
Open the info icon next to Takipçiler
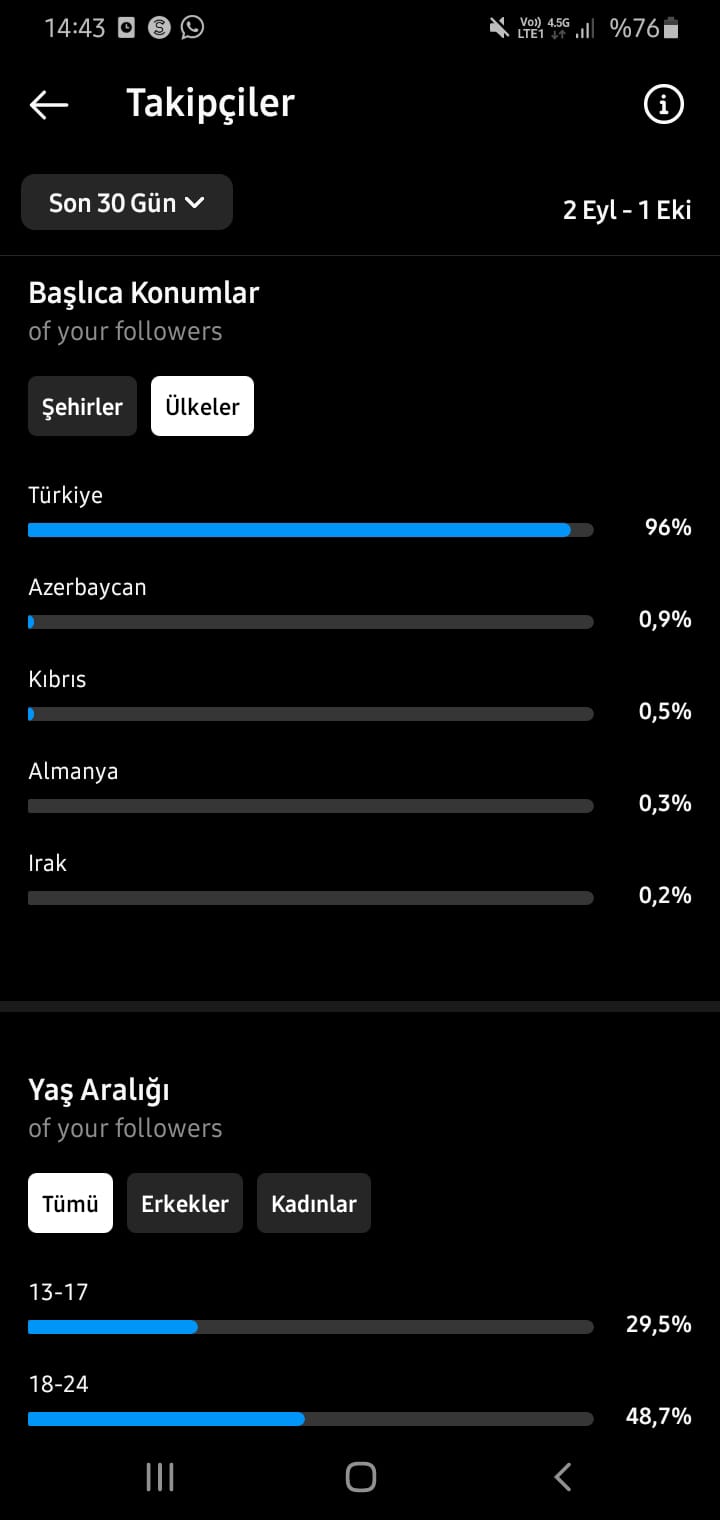coord(663,104)
